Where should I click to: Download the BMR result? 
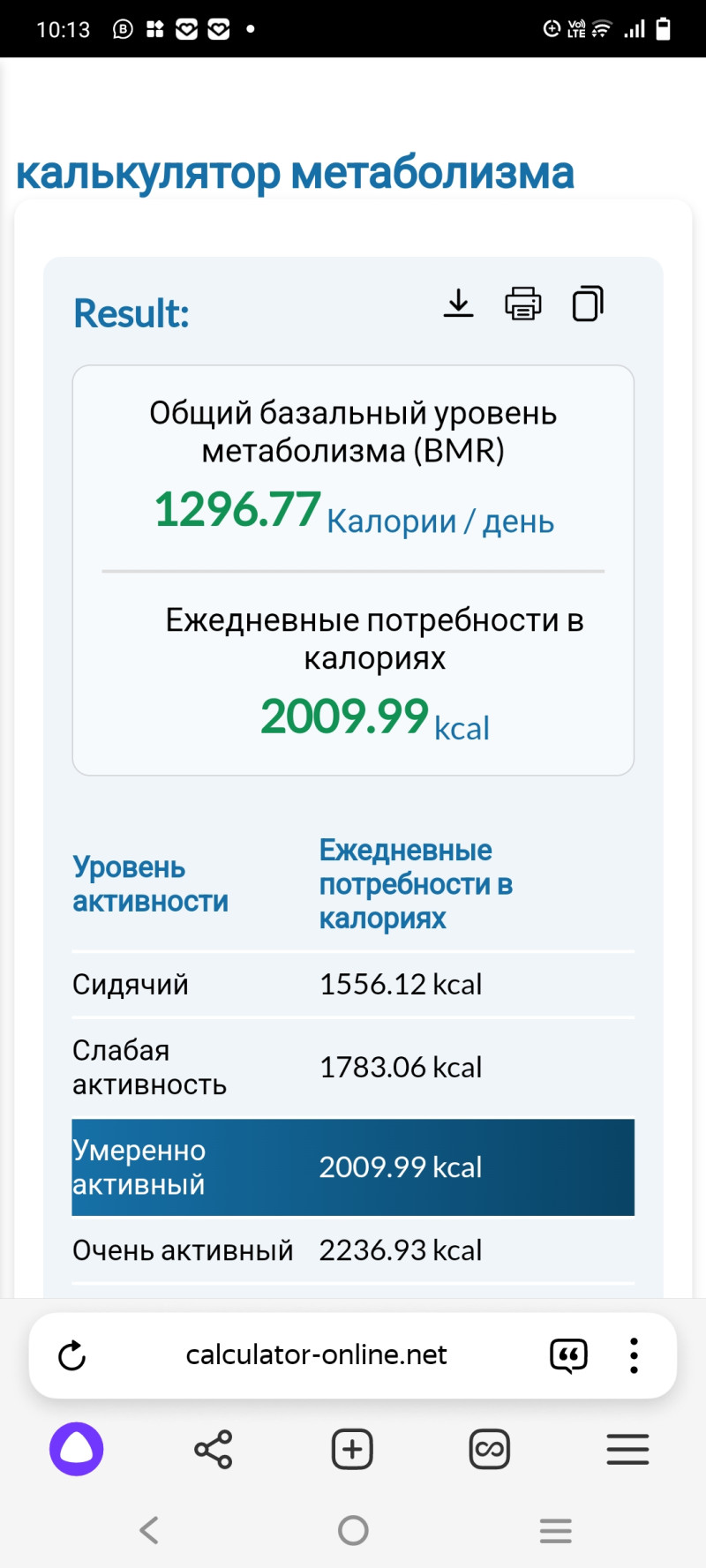pyautogui.click(x=458, y=304)
